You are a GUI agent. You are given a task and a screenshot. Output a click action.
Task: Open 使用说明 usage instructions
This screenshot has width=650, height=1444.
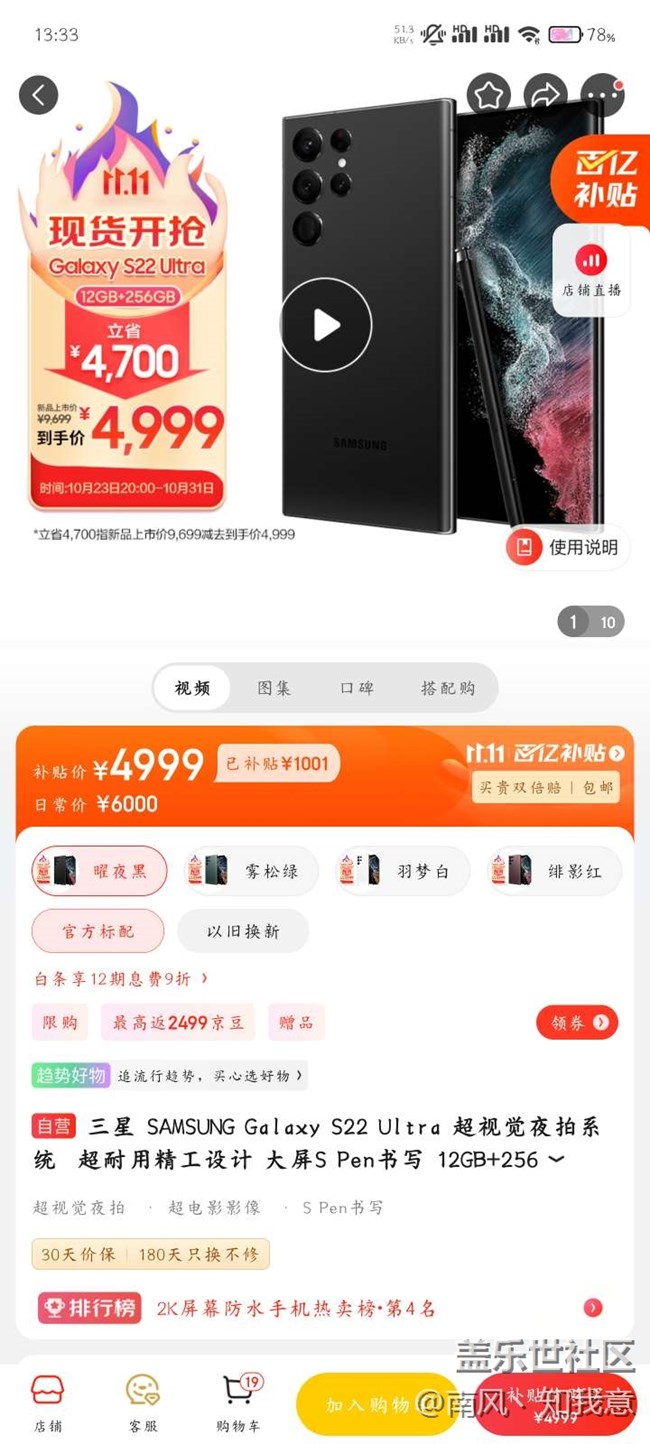[566, 547]
